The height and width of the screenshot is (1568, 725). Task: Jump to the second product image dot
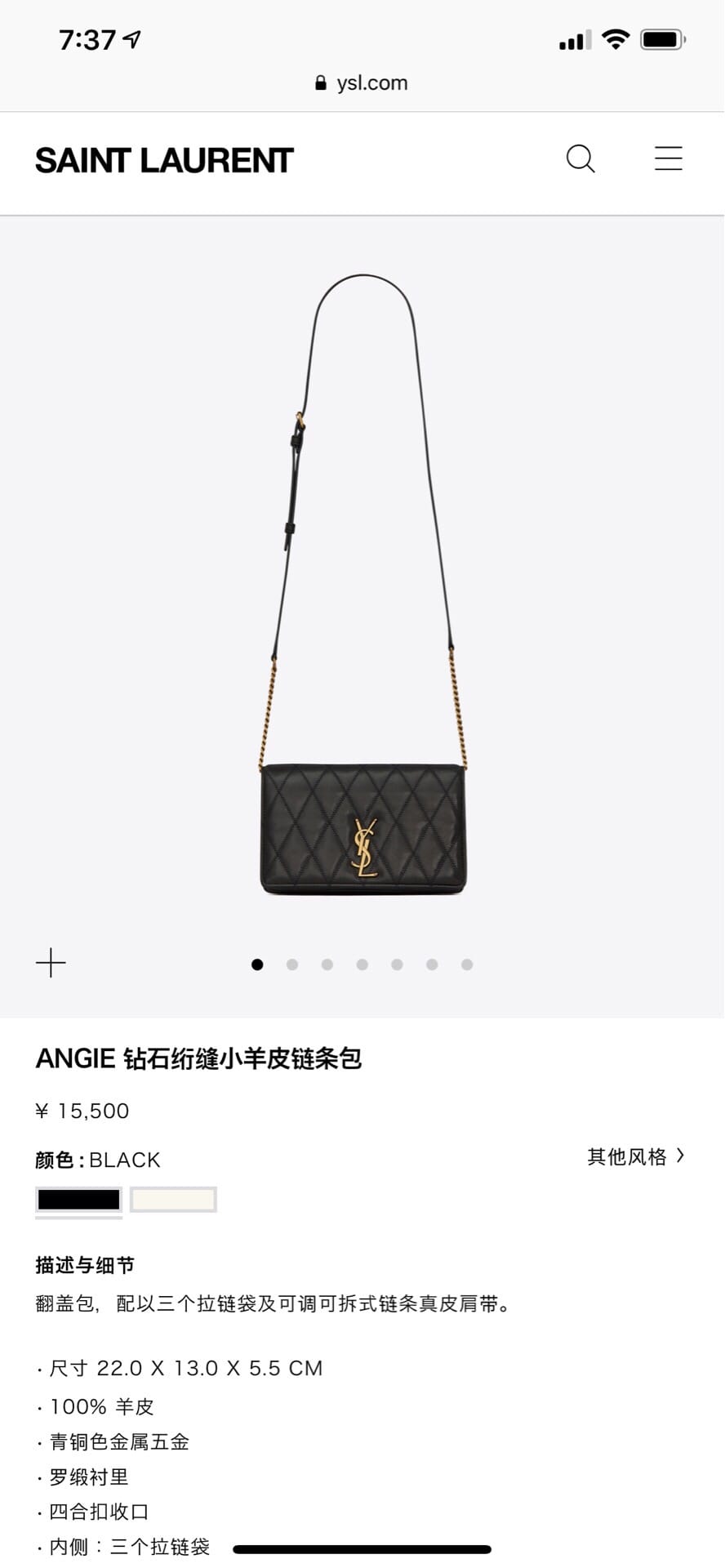[x=292, y=964]
